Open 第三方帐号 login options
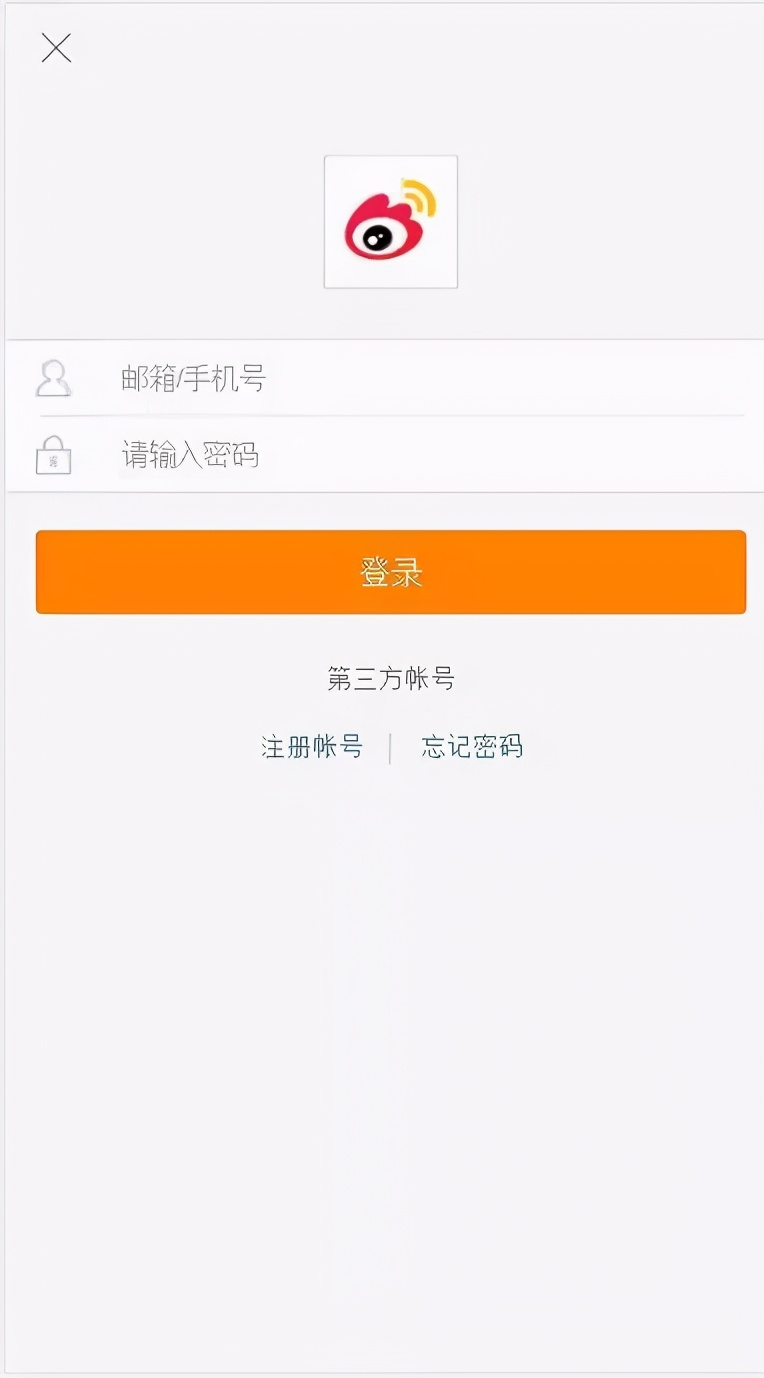Viewport: 764px width, 1378px height. [x=391, y=679]
